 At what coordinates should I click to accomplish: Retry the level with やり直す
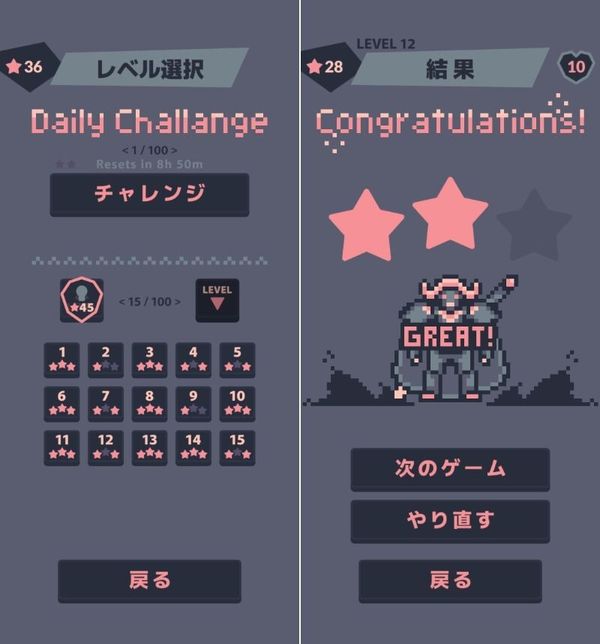[x=450, y=521]
